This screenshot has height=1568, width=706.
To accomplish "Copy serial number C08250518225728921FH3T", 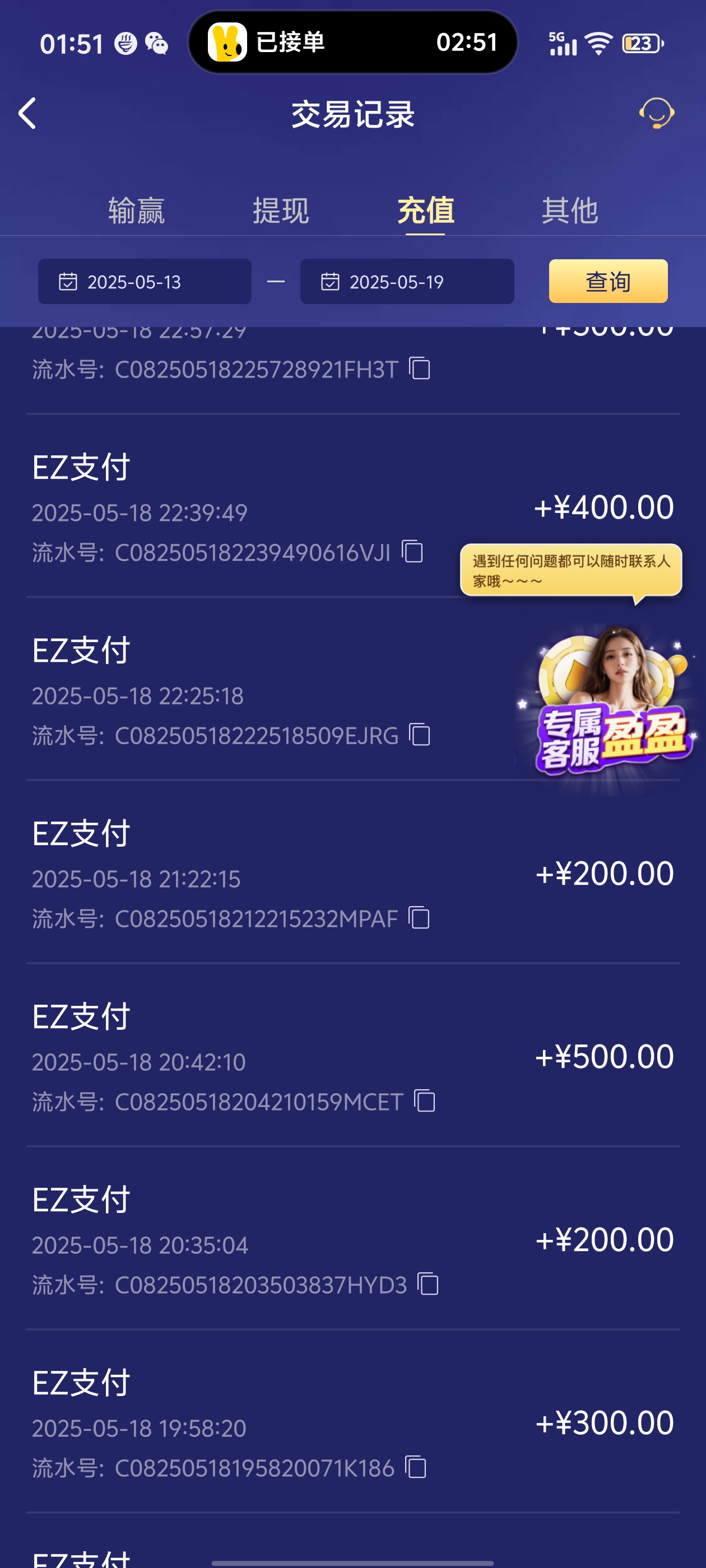I will (420, 369).
